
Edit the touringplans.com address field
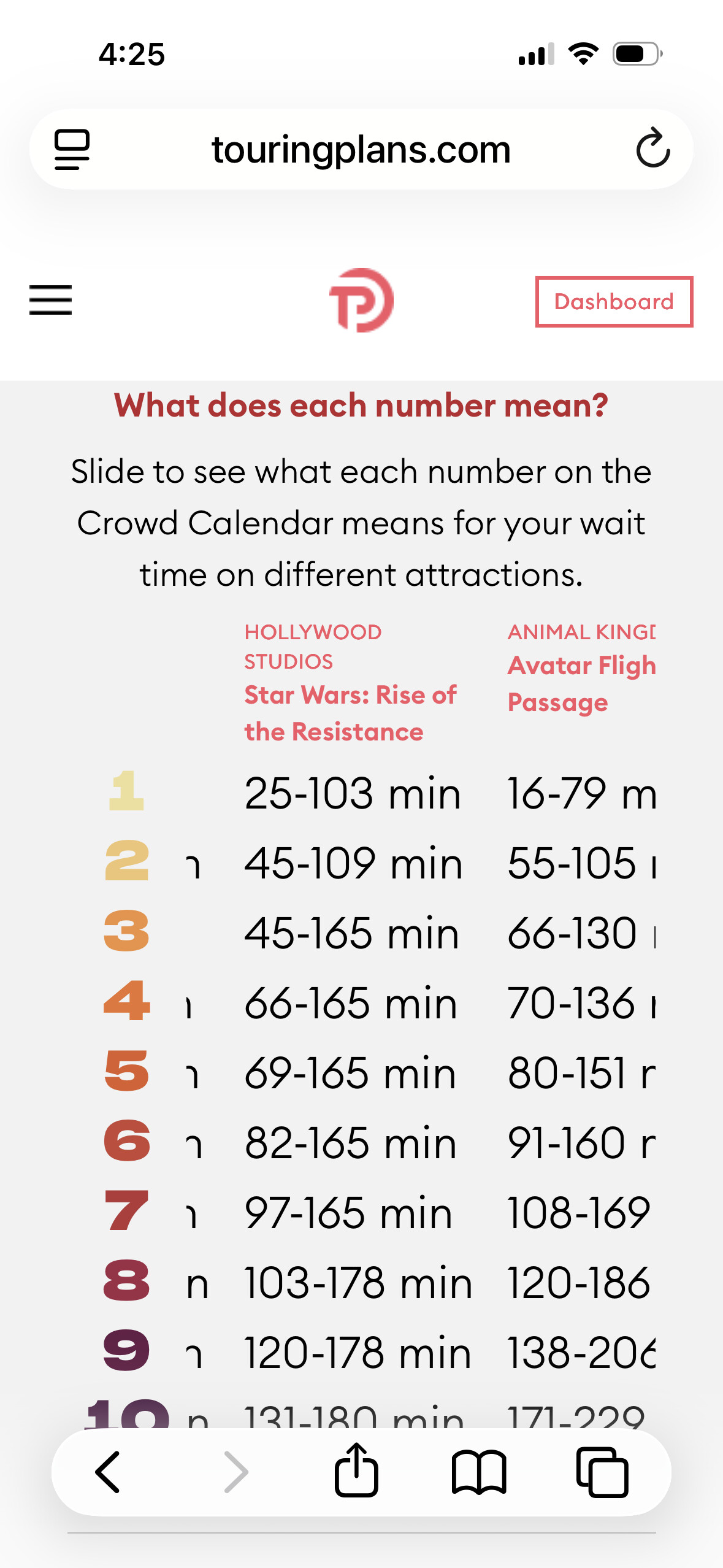pos(361,150)
